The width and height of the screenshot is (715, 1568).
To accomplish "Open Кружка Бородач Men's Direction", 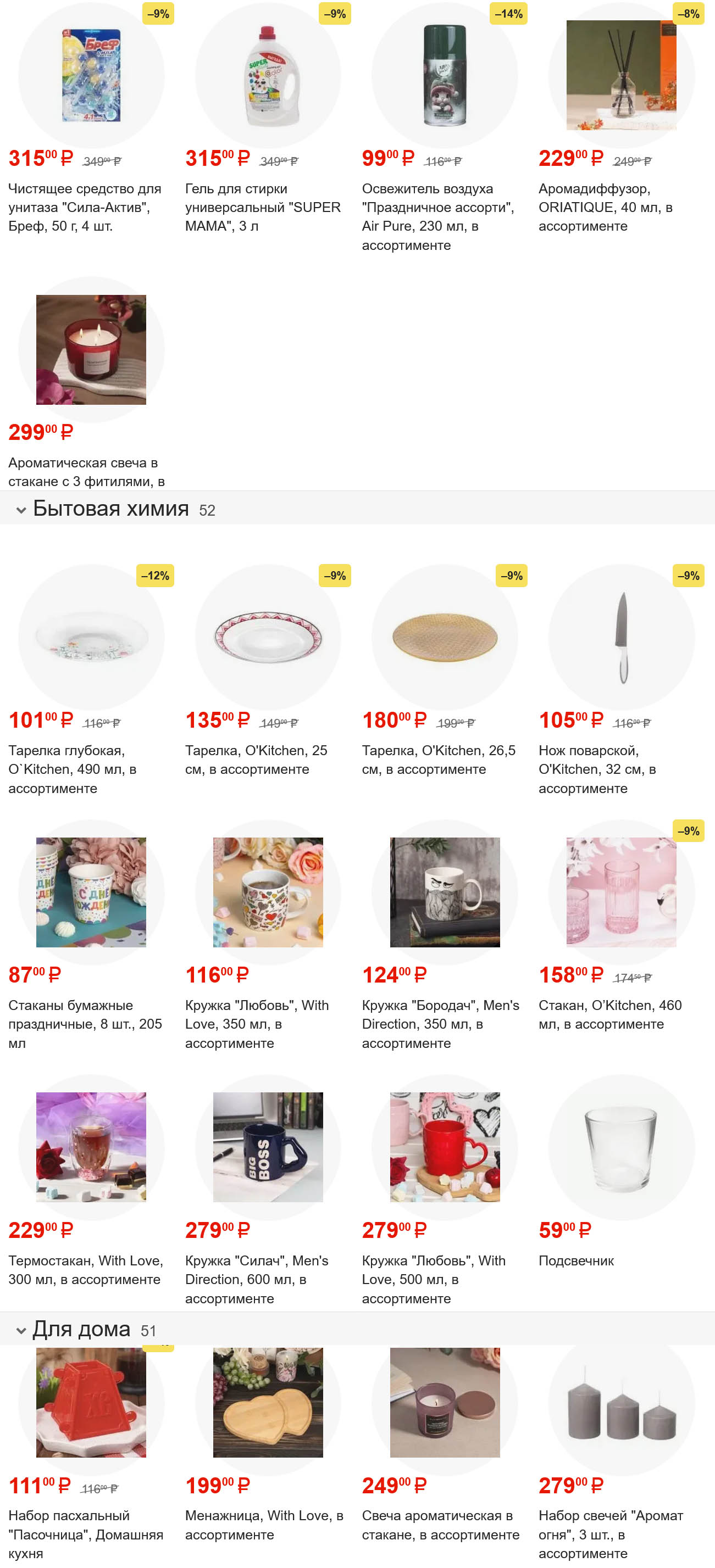I will (x=444, y=892).
